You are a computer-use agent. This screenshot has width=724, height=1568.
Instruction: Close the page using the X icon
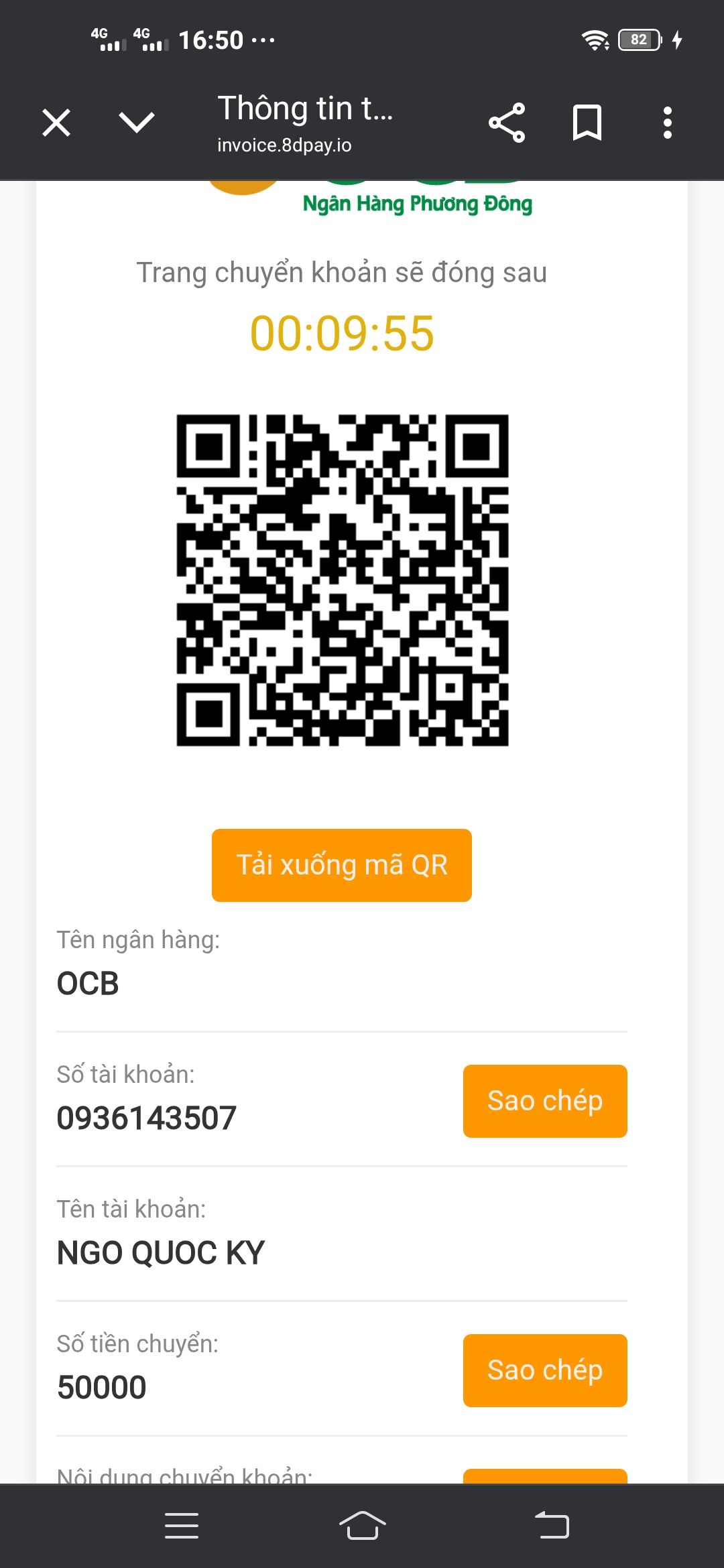(56, 122)
